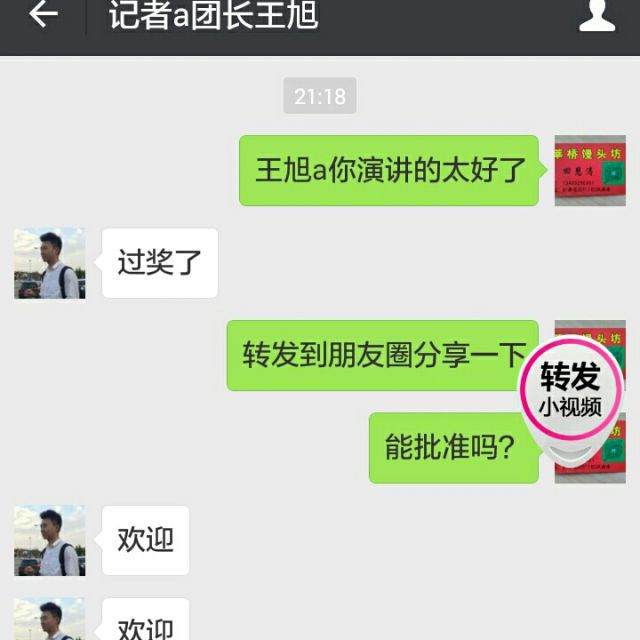Tap the sender avatar beside 王旭a你演讲的太好了
Viewport: 640px width, 640px height.
590,171
